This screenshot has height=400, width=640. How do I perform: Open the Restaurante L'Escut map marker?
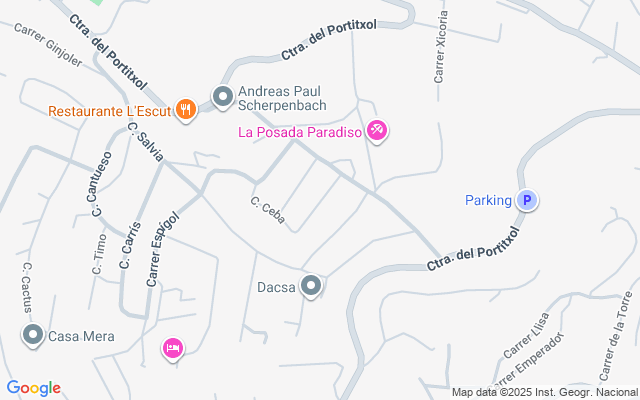pyautogui.click(x=185, y=110)
